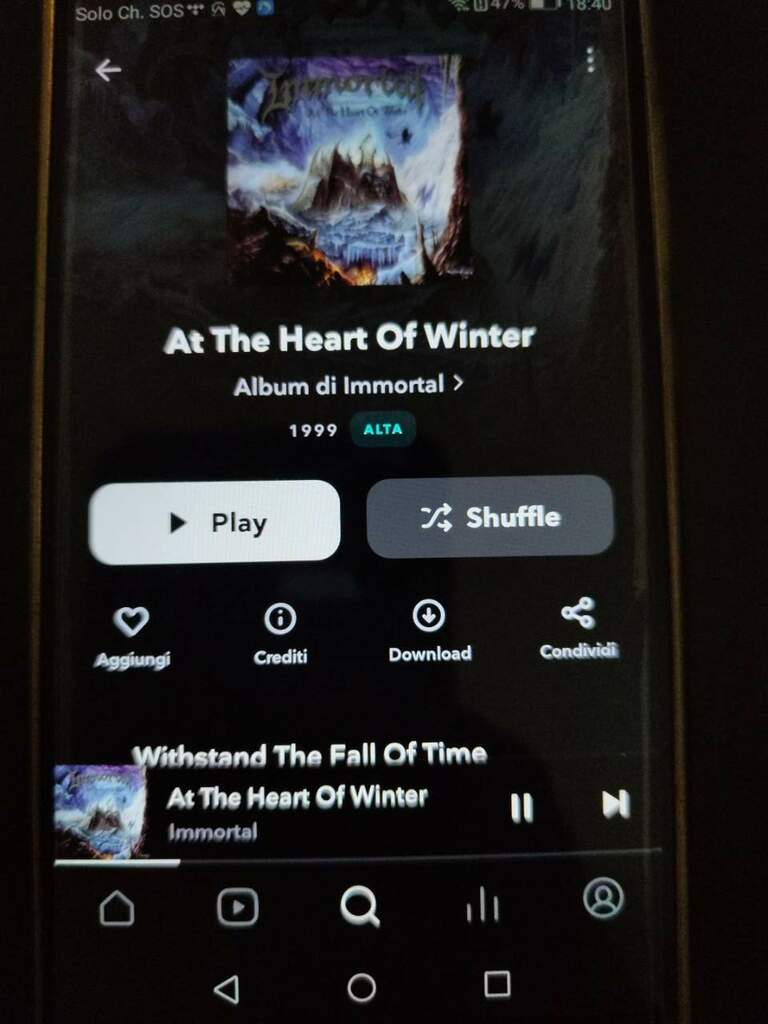768x1024 pixels.
Task: Download the album
Action: tap(429, 631)
